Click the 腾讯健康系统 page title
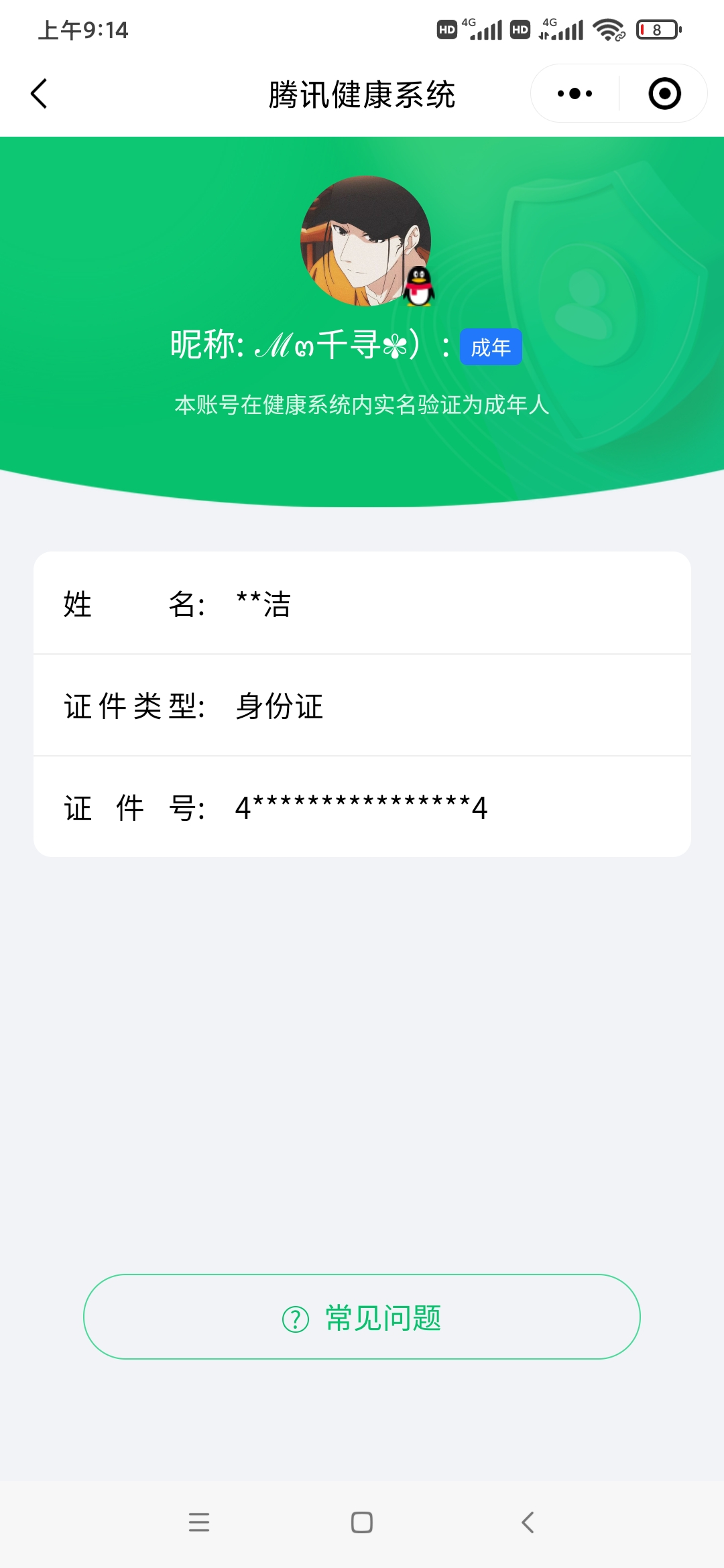This screenshot has width=724, height=1568. 362,94
